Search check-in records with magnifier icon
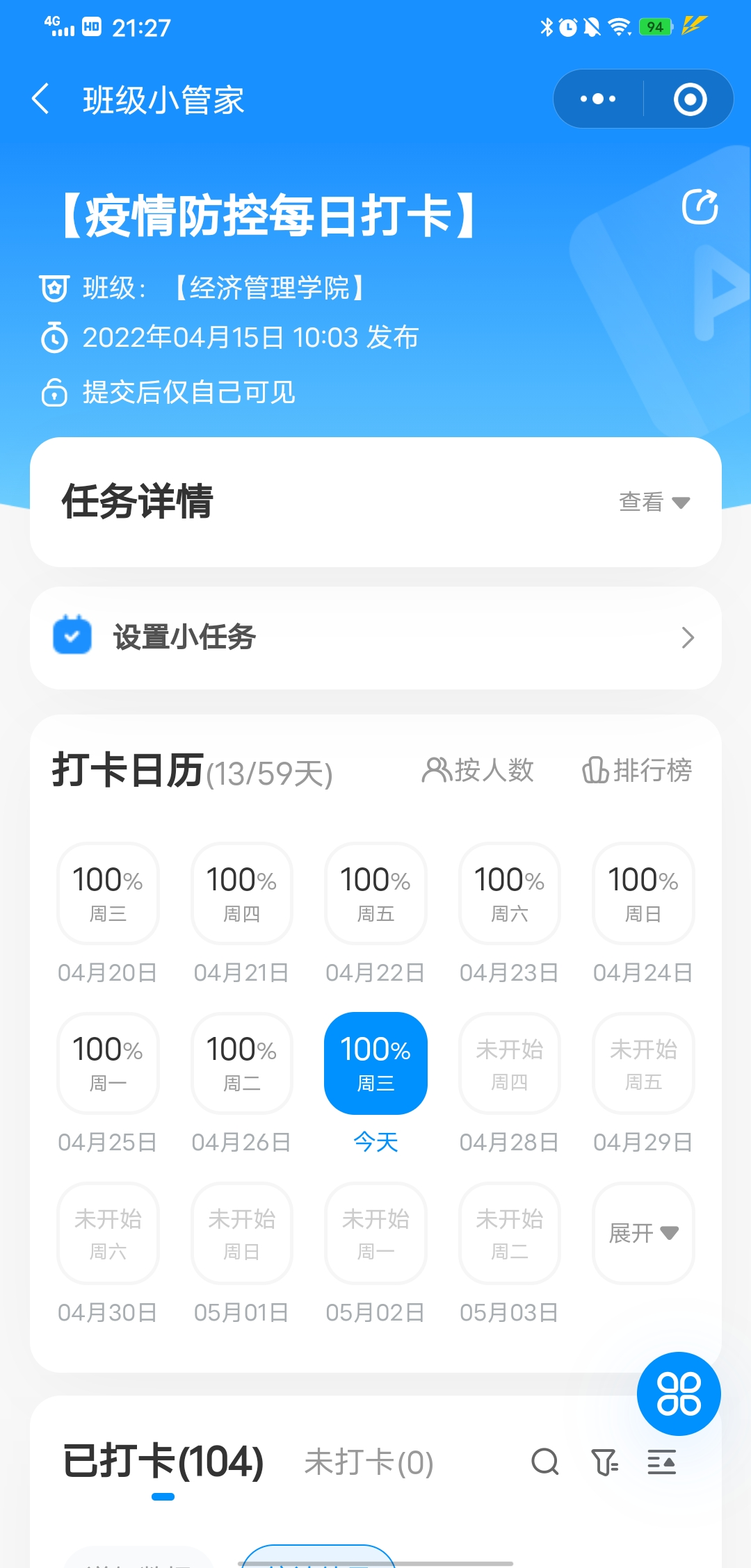Image resolution: width=751 pixels, height=1568 pixels. [x=544, y=1462]
